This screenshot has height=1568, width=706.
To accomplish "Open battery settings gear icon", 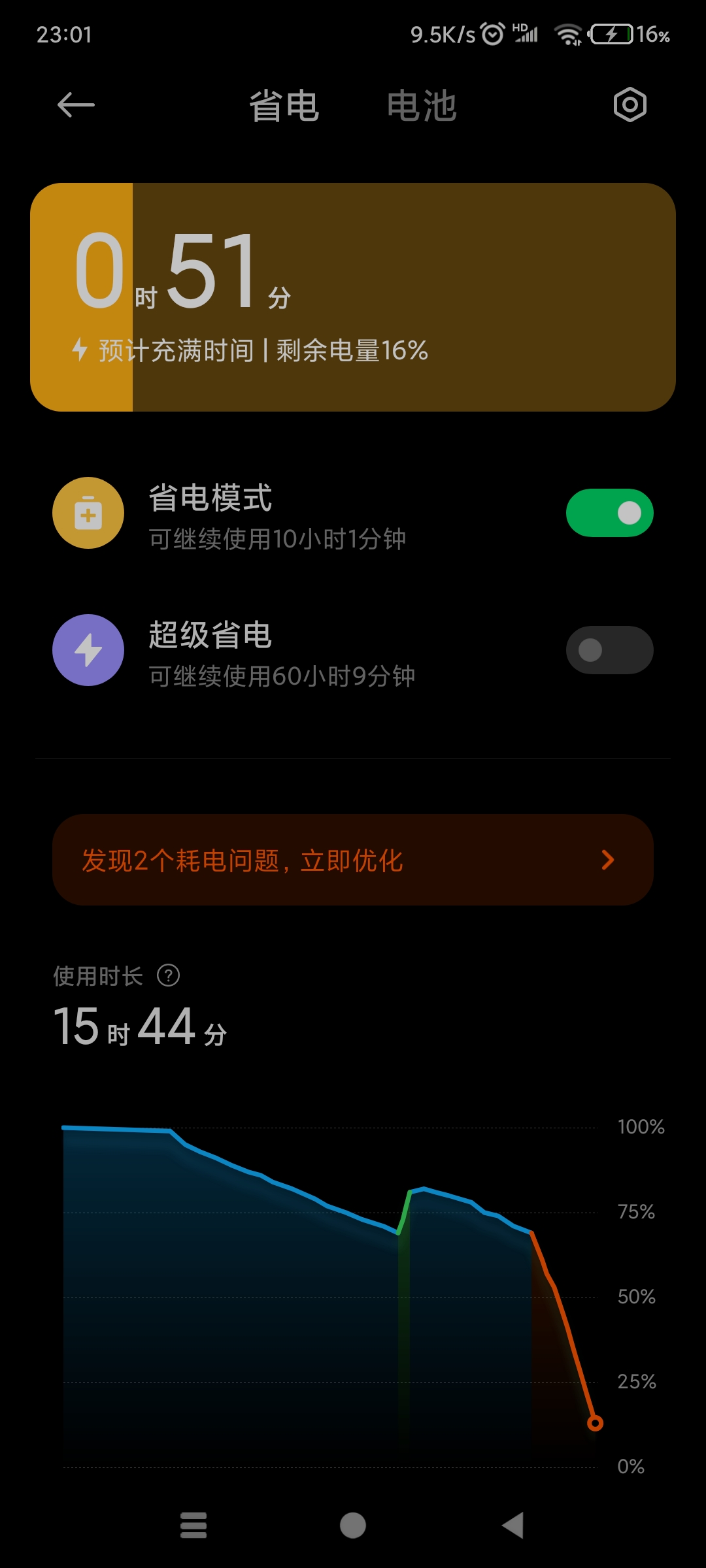I will click(x=630, y=105).
